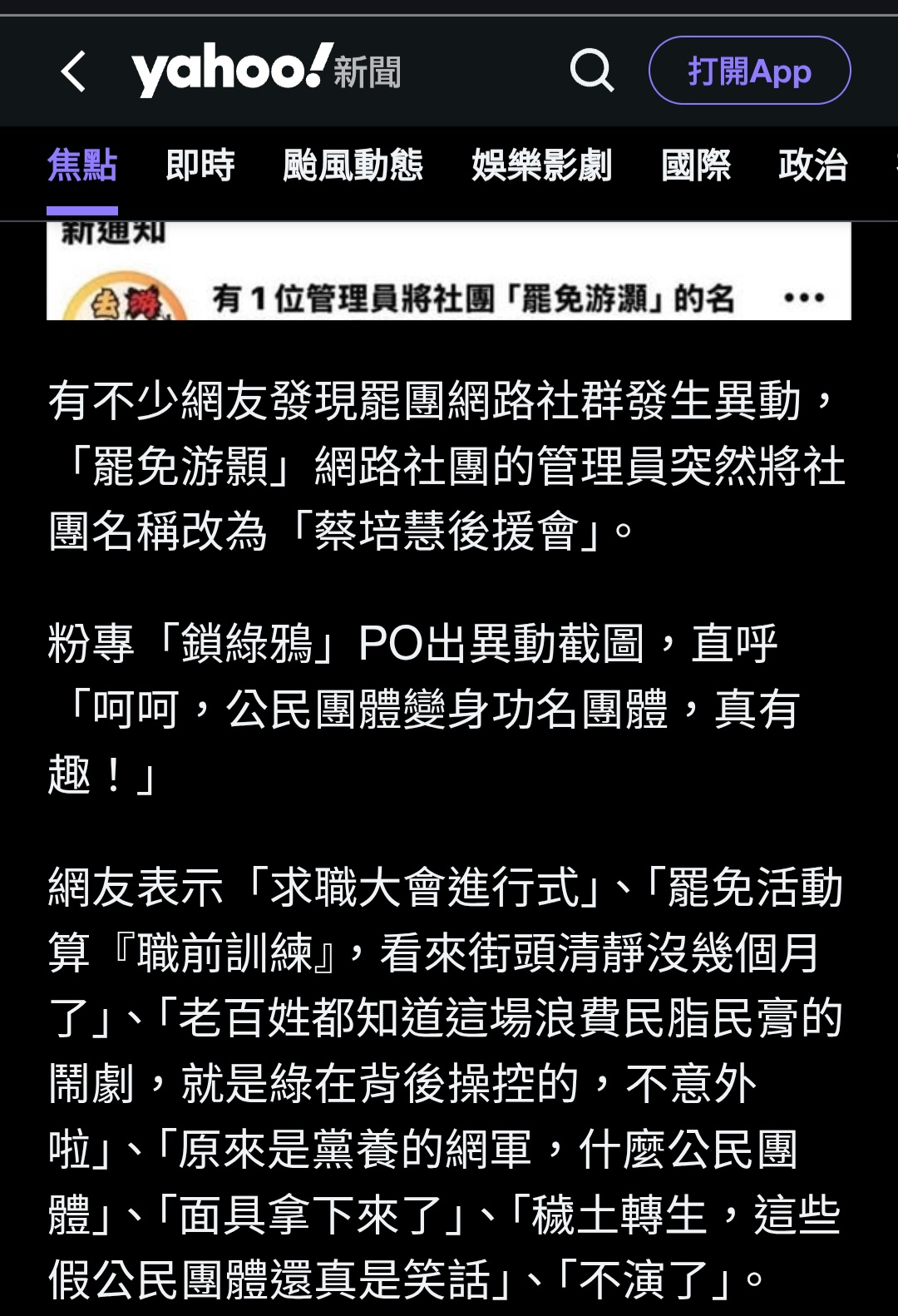Switch to the 颱風動態 tab

(353, 165)
